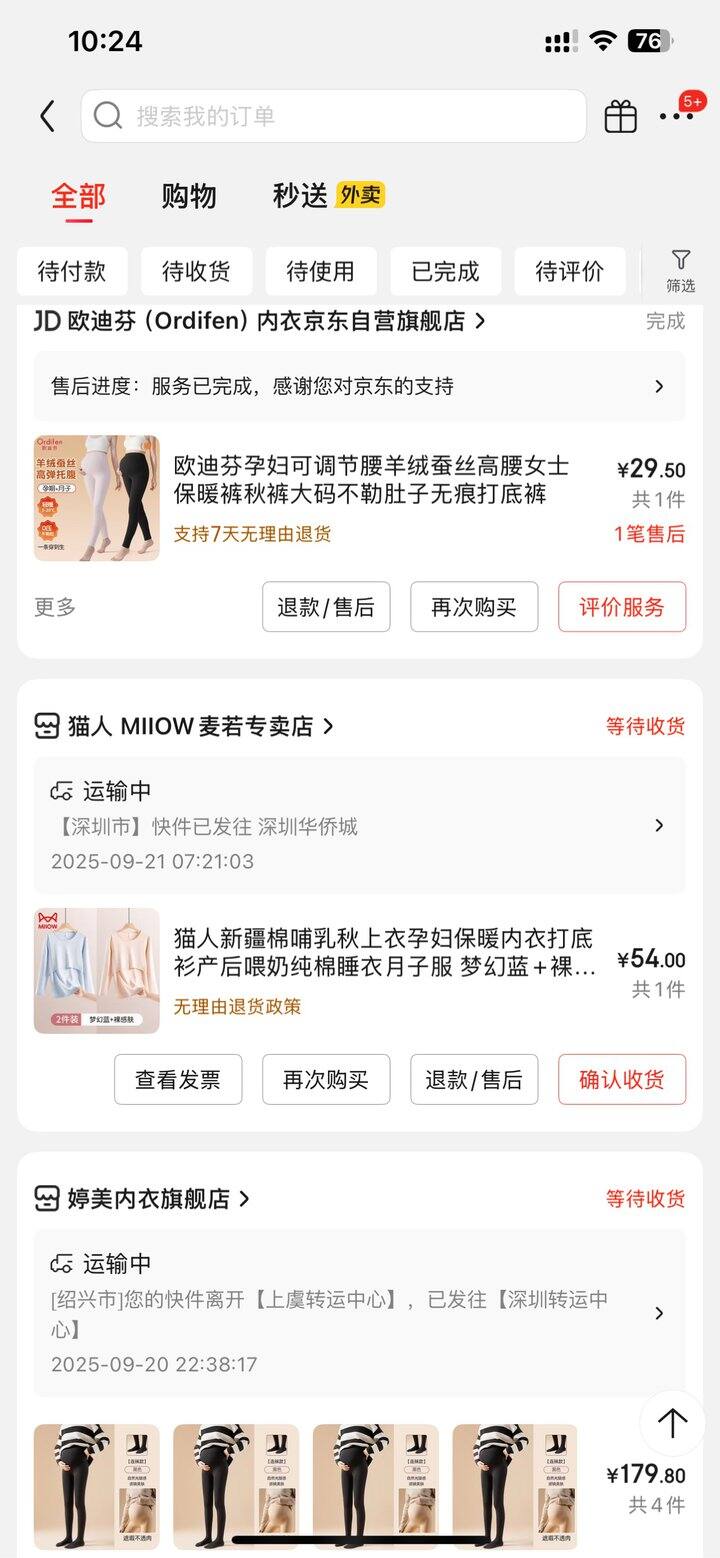720x1558 pixels.
Task: Tap 查看发票 for the 猫人 order
Action: pos(178,1079)
